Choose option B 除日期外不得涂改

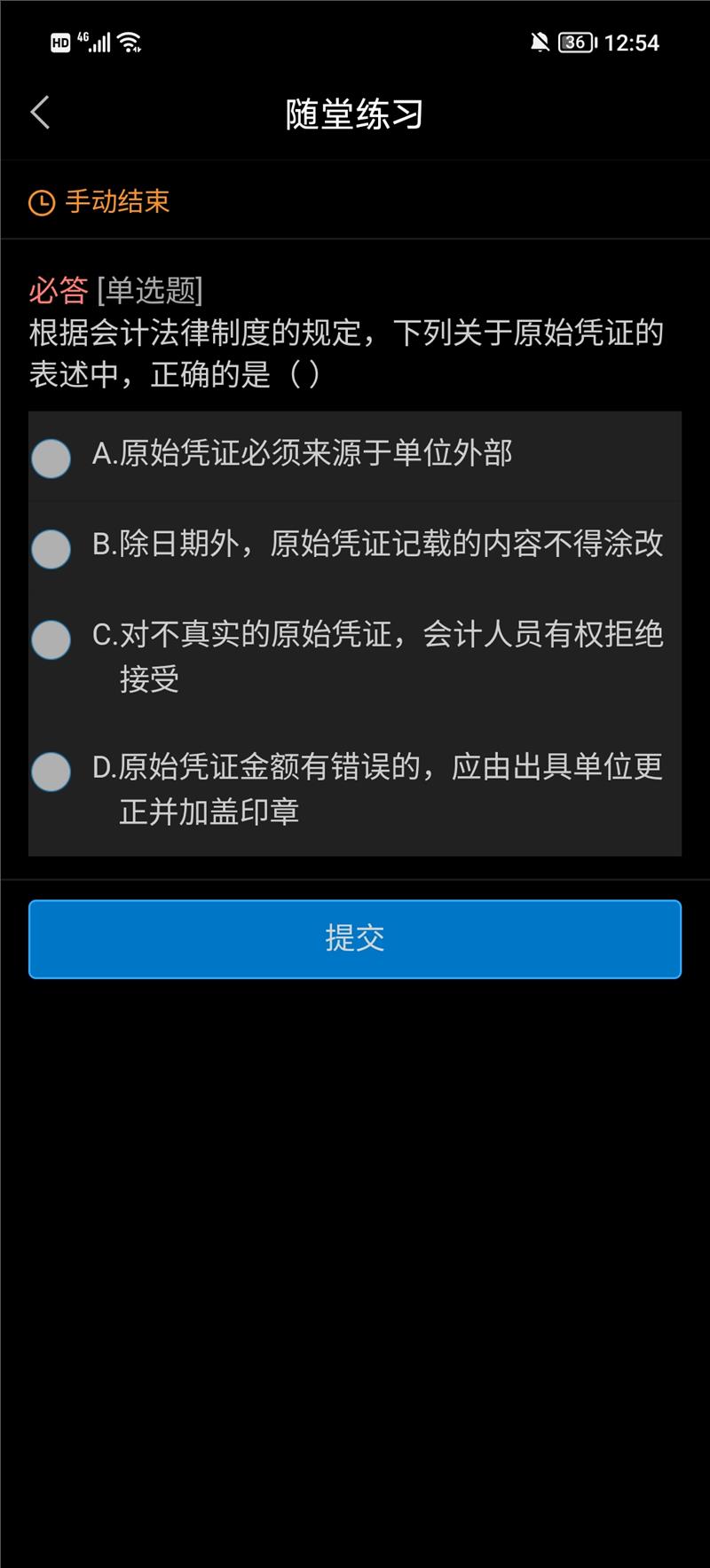pyautogui.click(x=51, y=549)
